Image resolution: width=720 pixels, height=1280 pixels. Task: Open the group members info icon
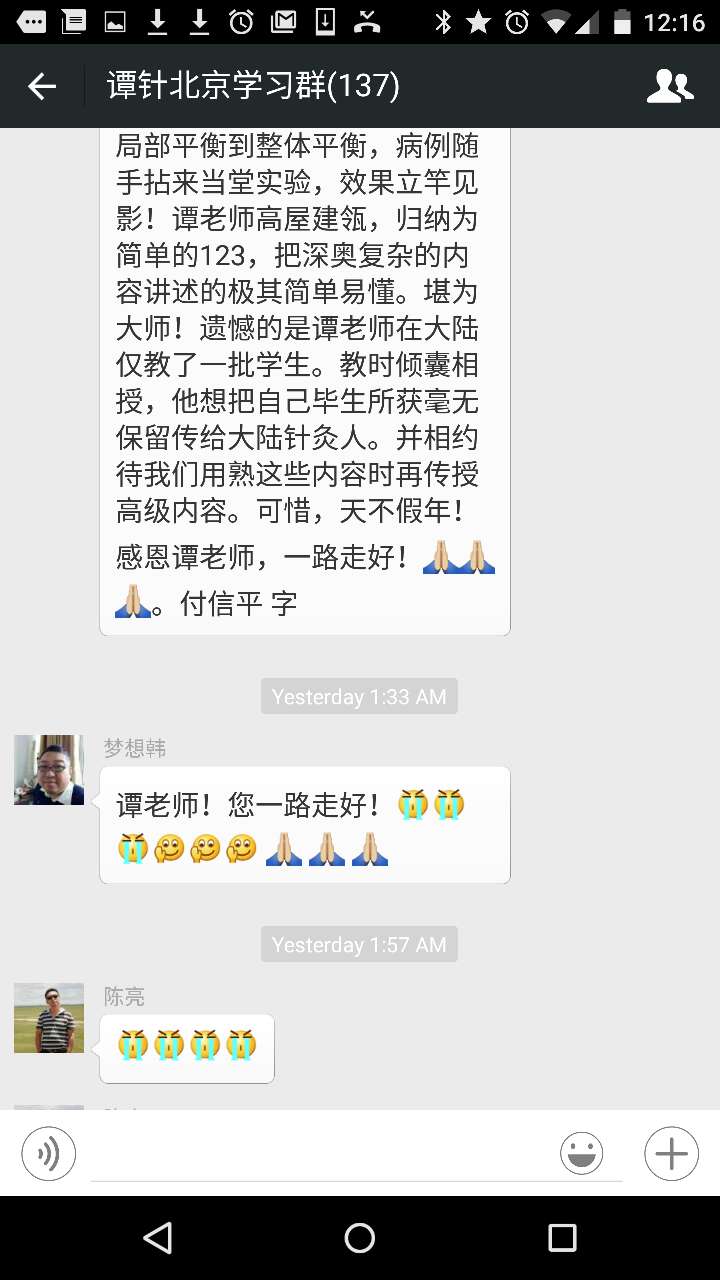[670, 87]
